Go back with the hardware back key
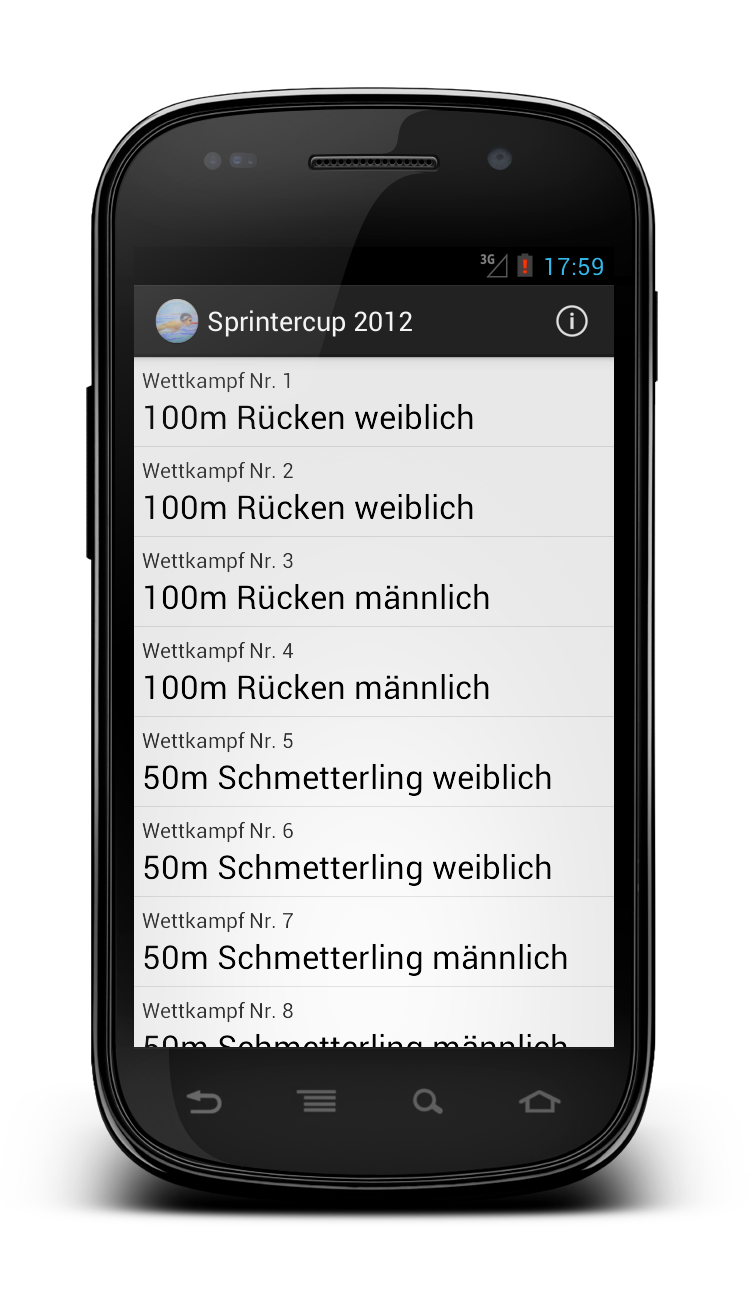749x1308 pixels. coord(204,1102)
